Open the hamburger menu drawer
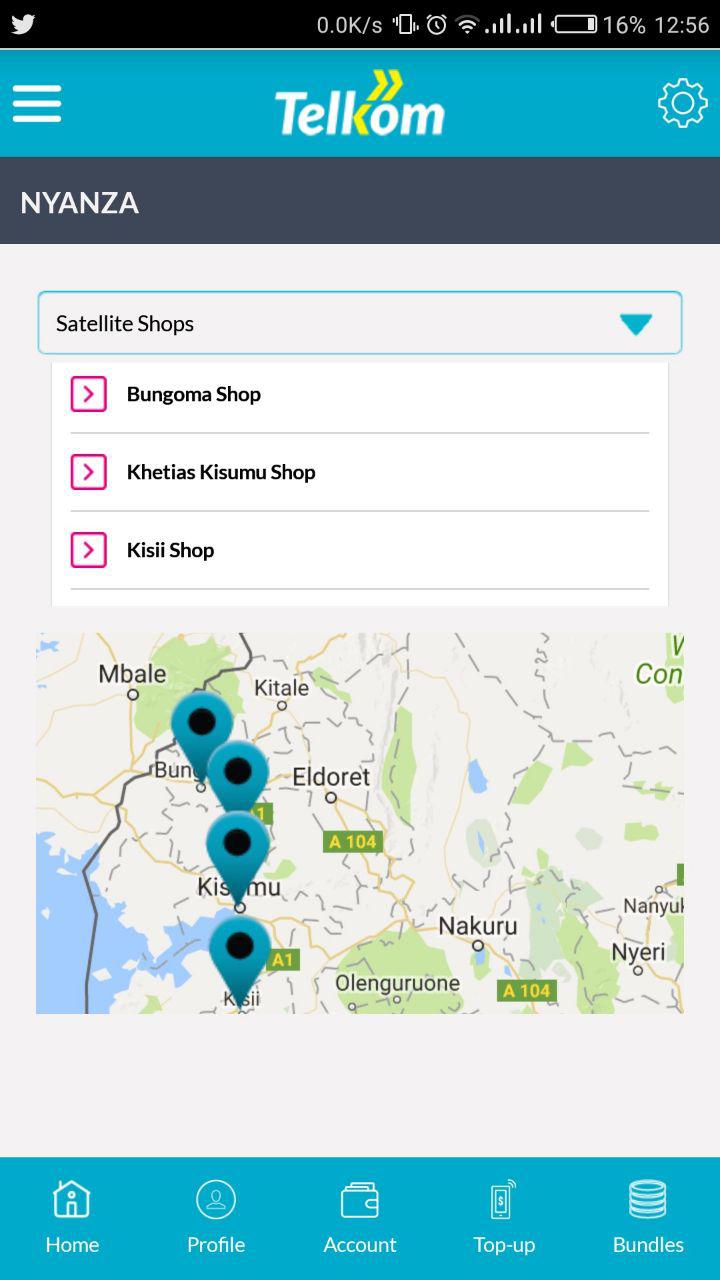The height and width of the screenshot is (1280, 720). coord(37,103)
